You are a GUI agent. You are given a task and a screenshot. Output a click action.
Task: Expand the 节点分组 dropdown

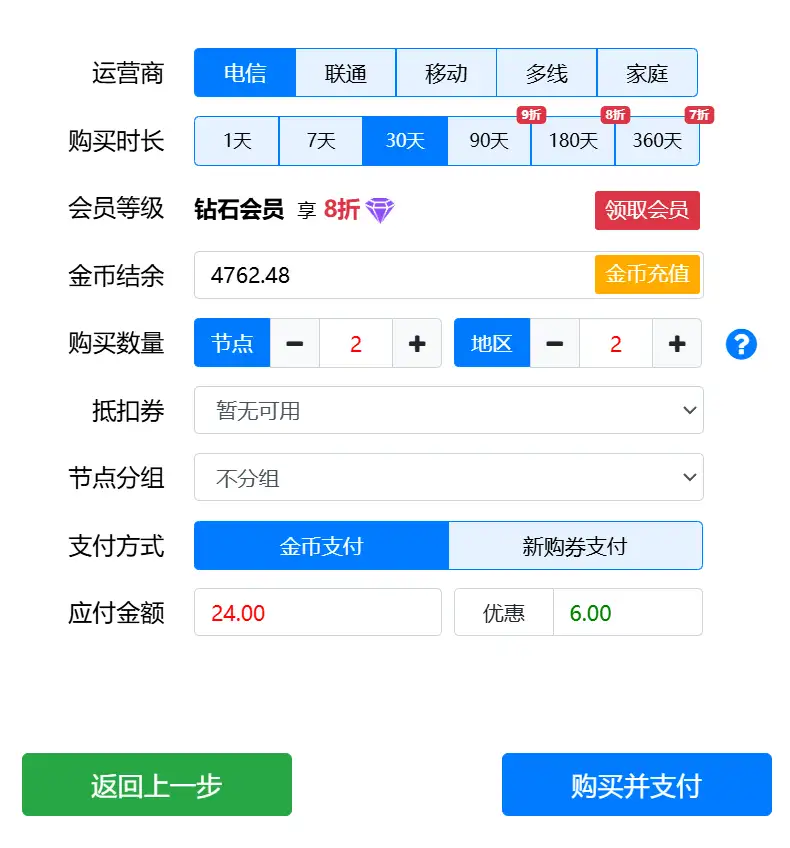point(449,478)
